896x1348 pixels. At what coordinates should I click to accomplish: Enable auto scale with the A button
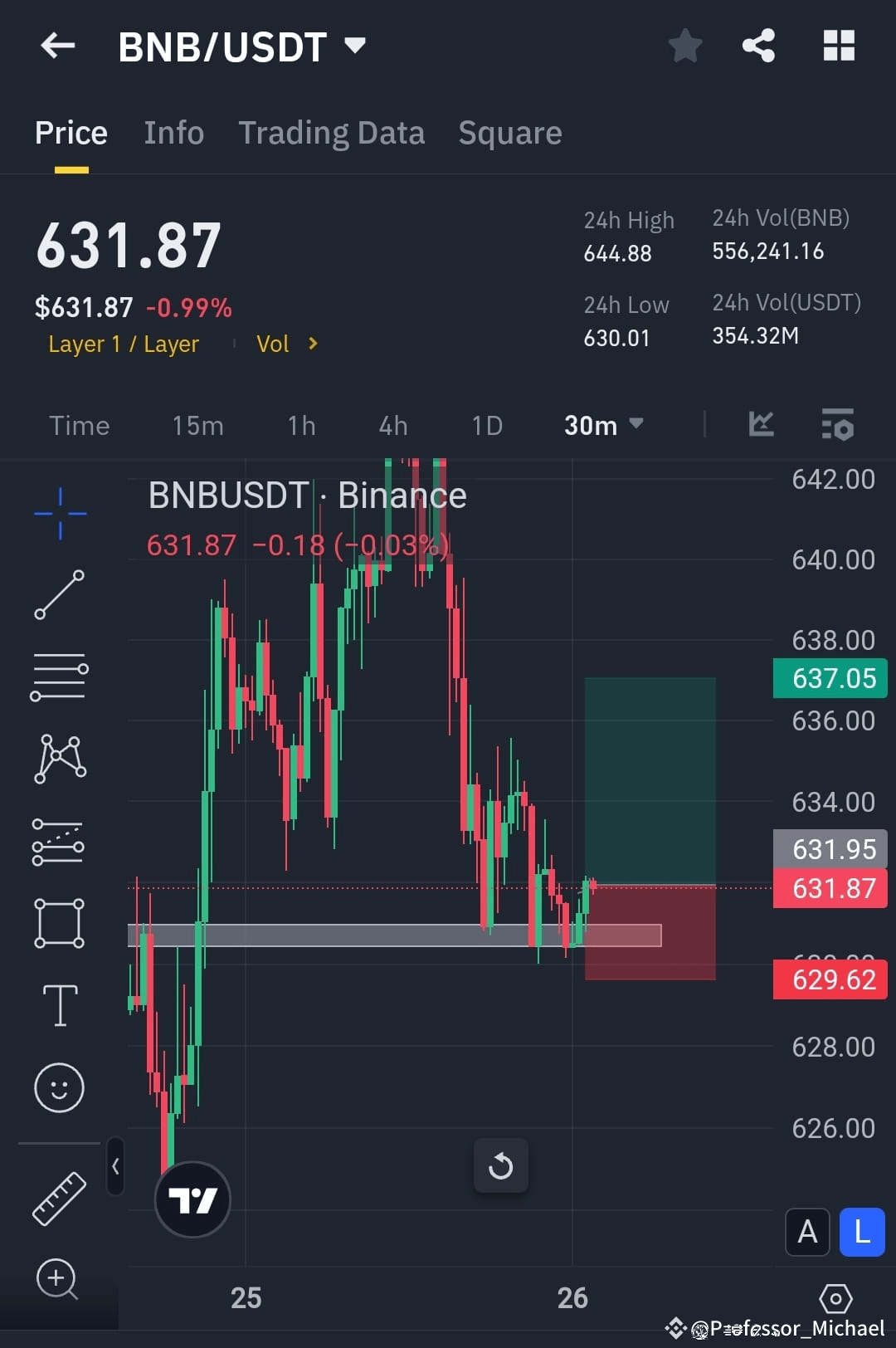pos(806,1233)
